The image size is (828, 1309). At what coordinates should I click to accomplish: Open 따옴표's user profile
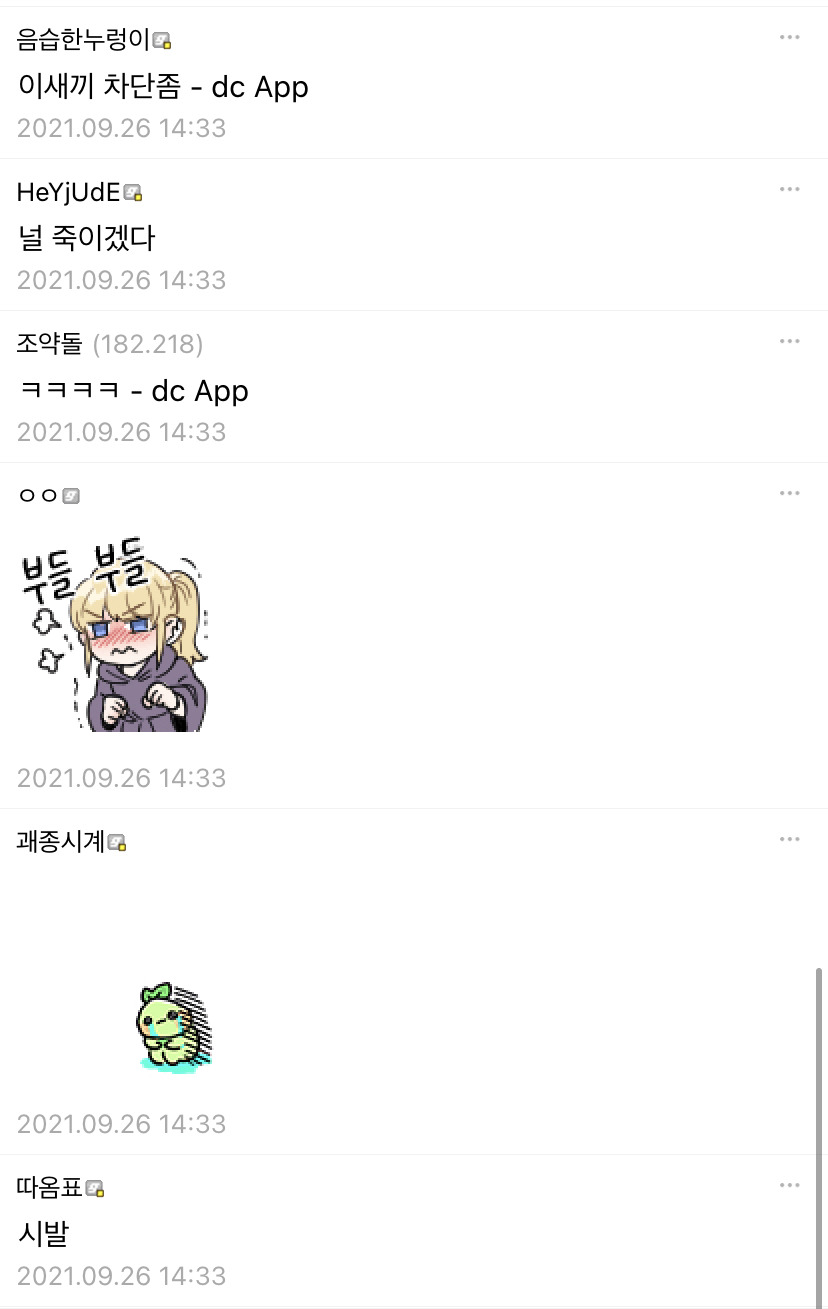50,1188
